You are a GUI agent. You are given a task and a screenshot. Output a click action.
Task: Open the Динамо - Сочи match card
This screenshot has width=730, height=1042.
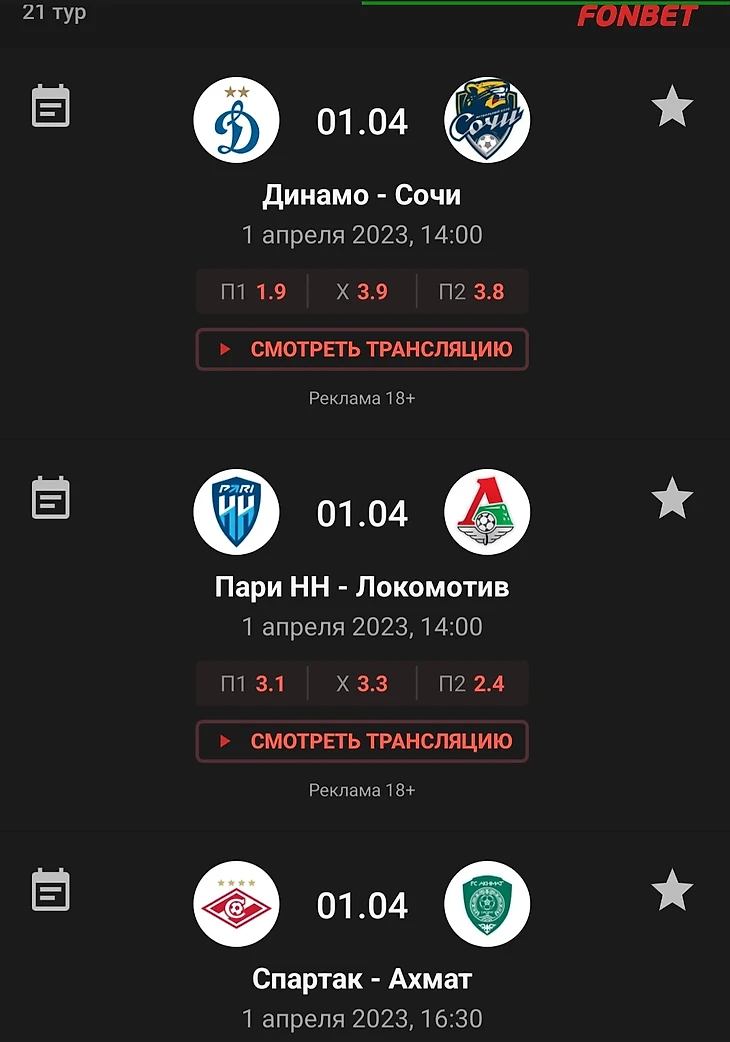click(x=362, y=195)
